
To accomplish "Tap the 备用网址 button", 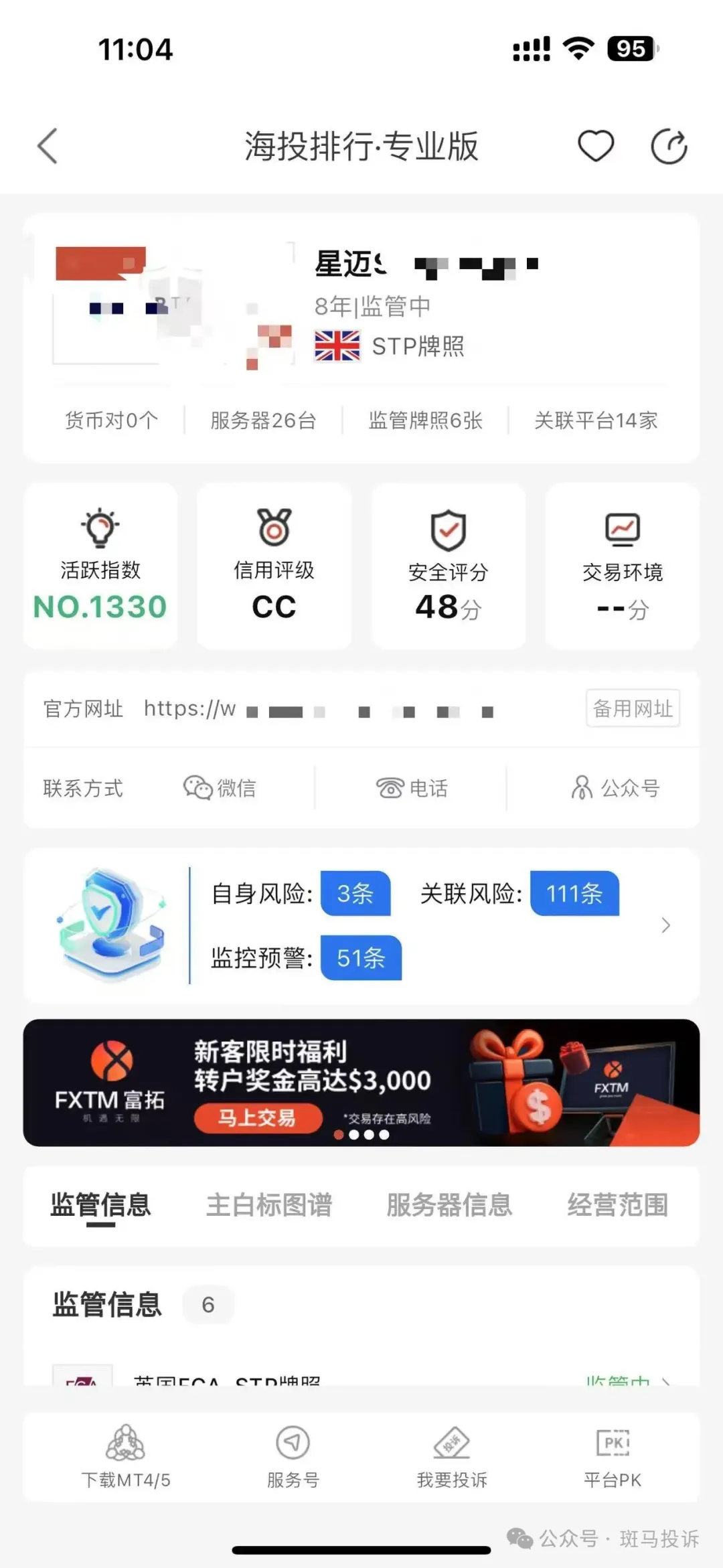I will pyautogui.click(x=632, y=708).
